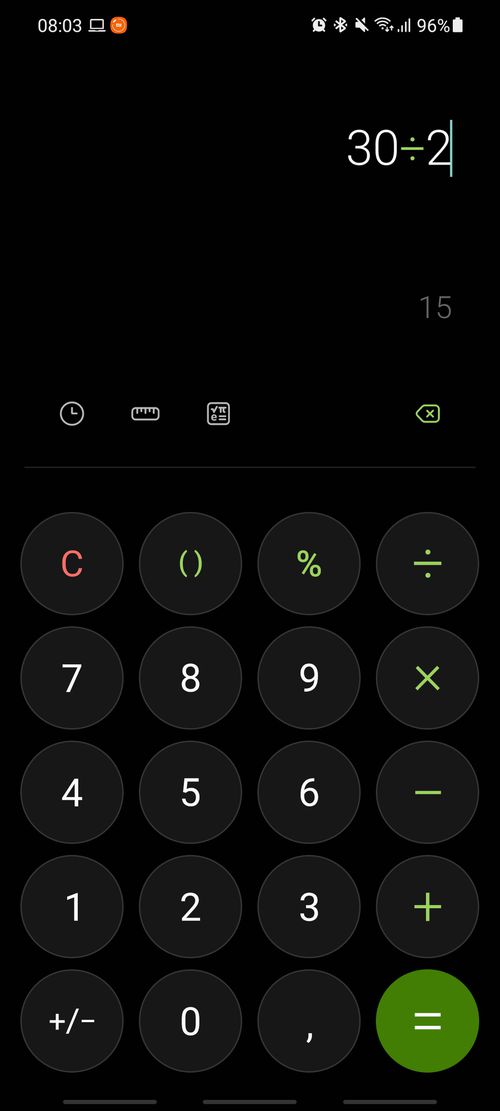Tap the divide key on the keypad
Viewport: 500px width, 1111px height.
(428, 564)
